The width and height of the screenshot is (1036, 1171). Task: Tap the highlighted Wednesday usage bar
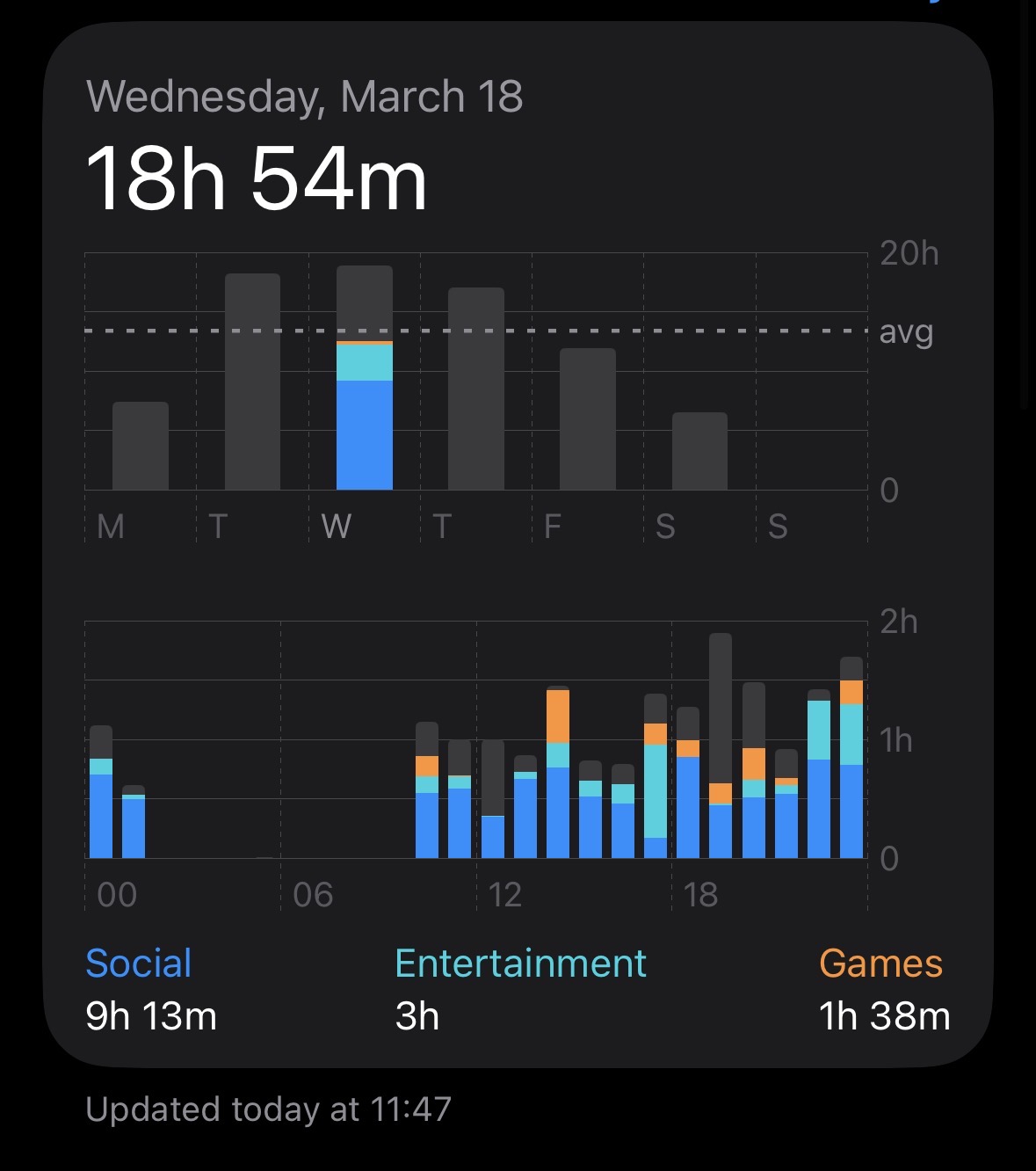pos(365,378)
